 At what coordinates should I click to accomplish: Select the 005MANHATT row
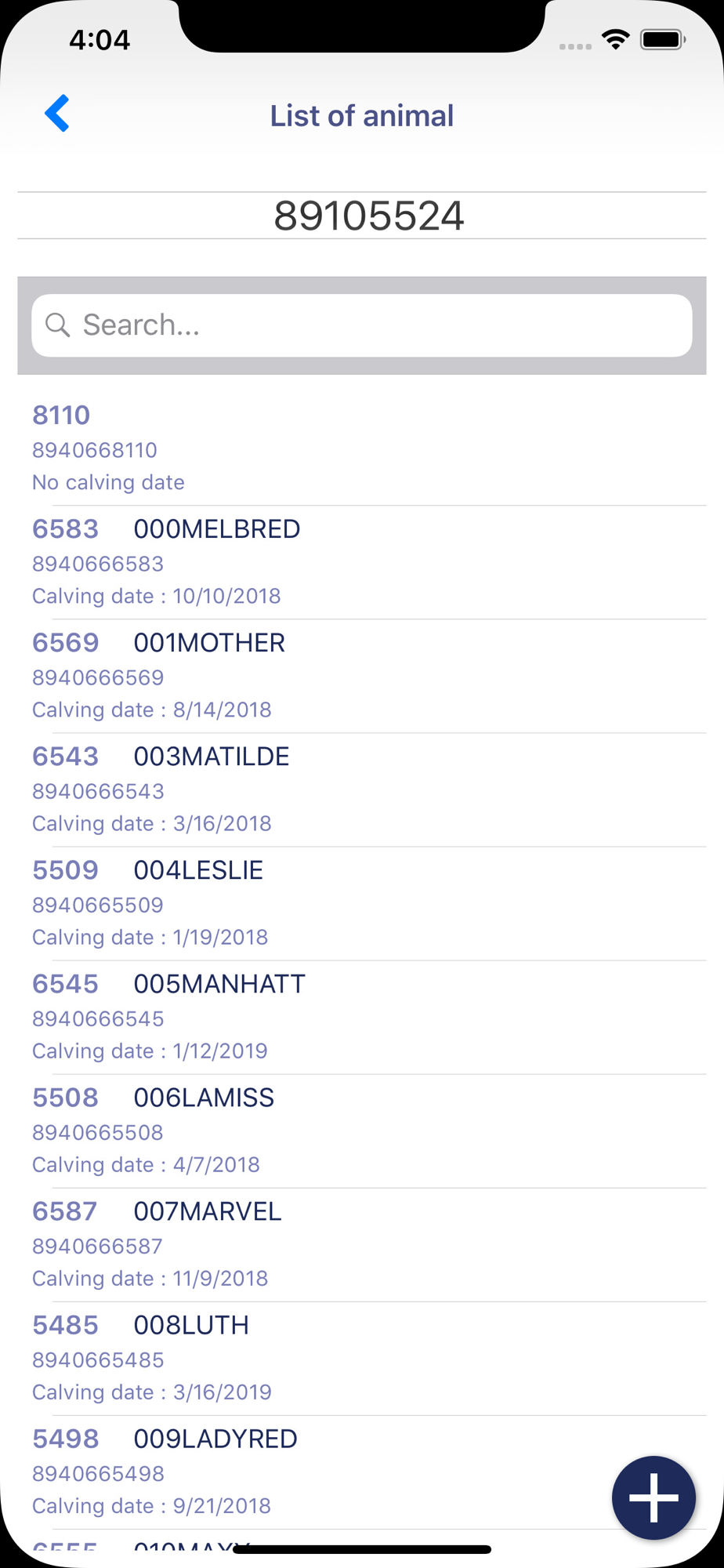(362, 1017)
